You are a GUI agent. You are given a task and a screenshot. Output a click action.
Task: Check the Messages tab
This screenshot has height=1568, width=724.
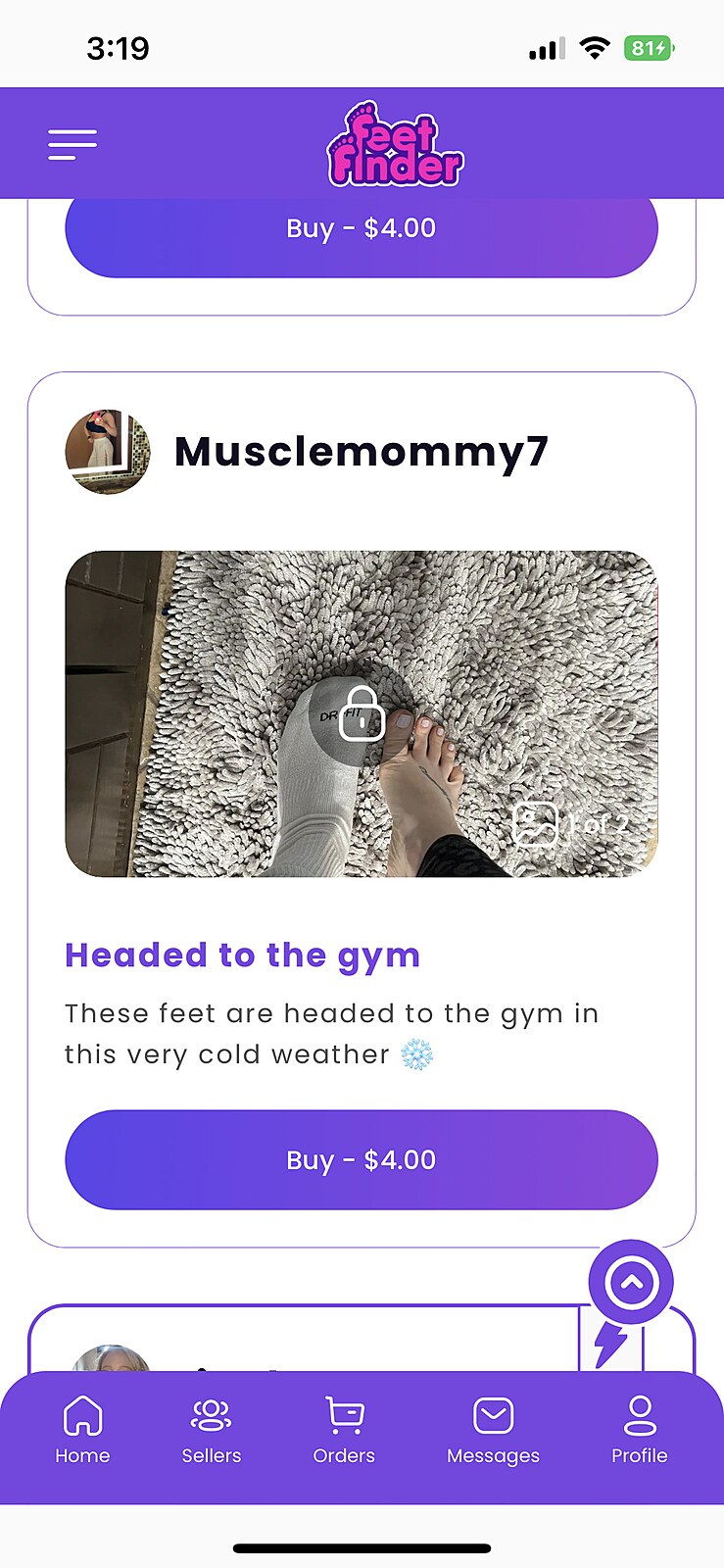[493, 1430]
